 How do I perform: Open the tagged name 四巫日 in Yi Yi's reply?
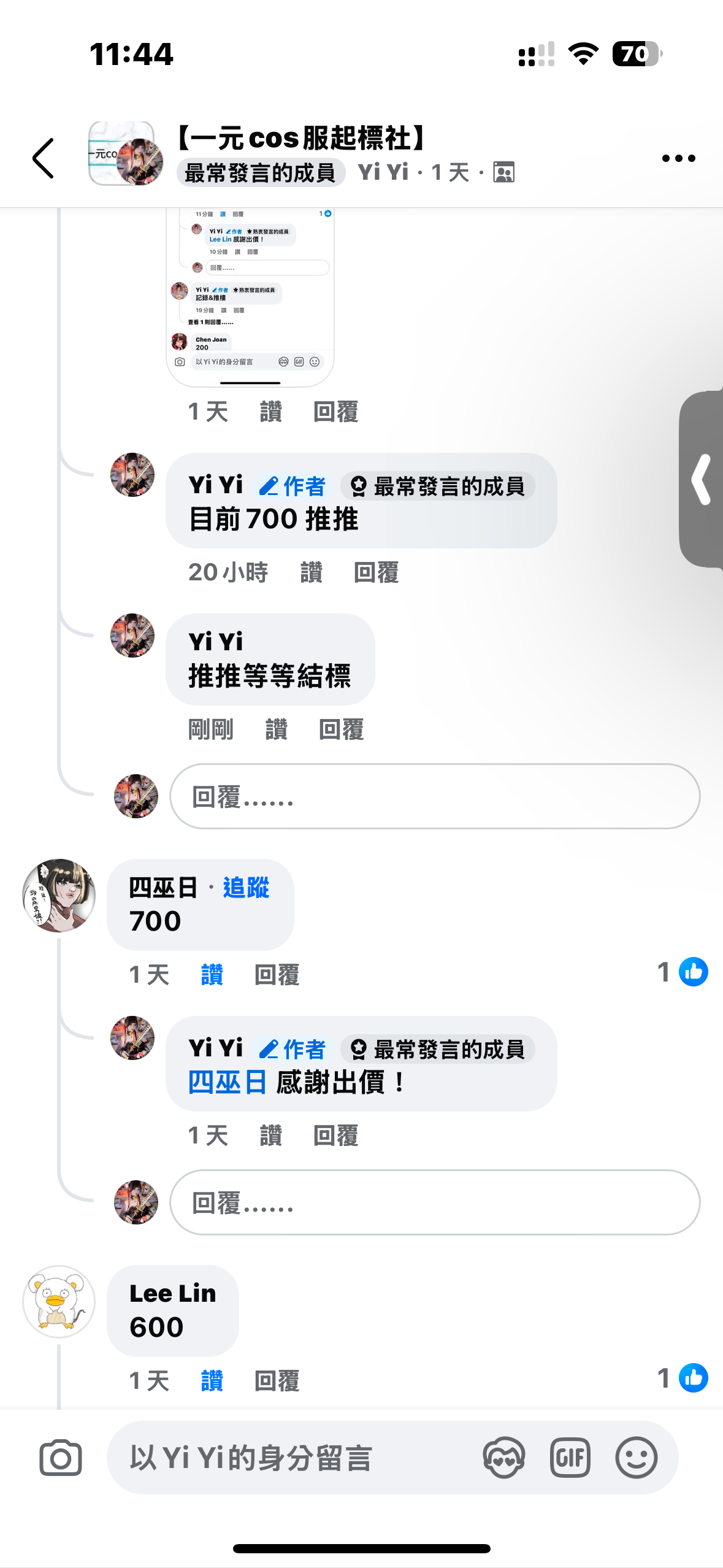point(227,1083)
